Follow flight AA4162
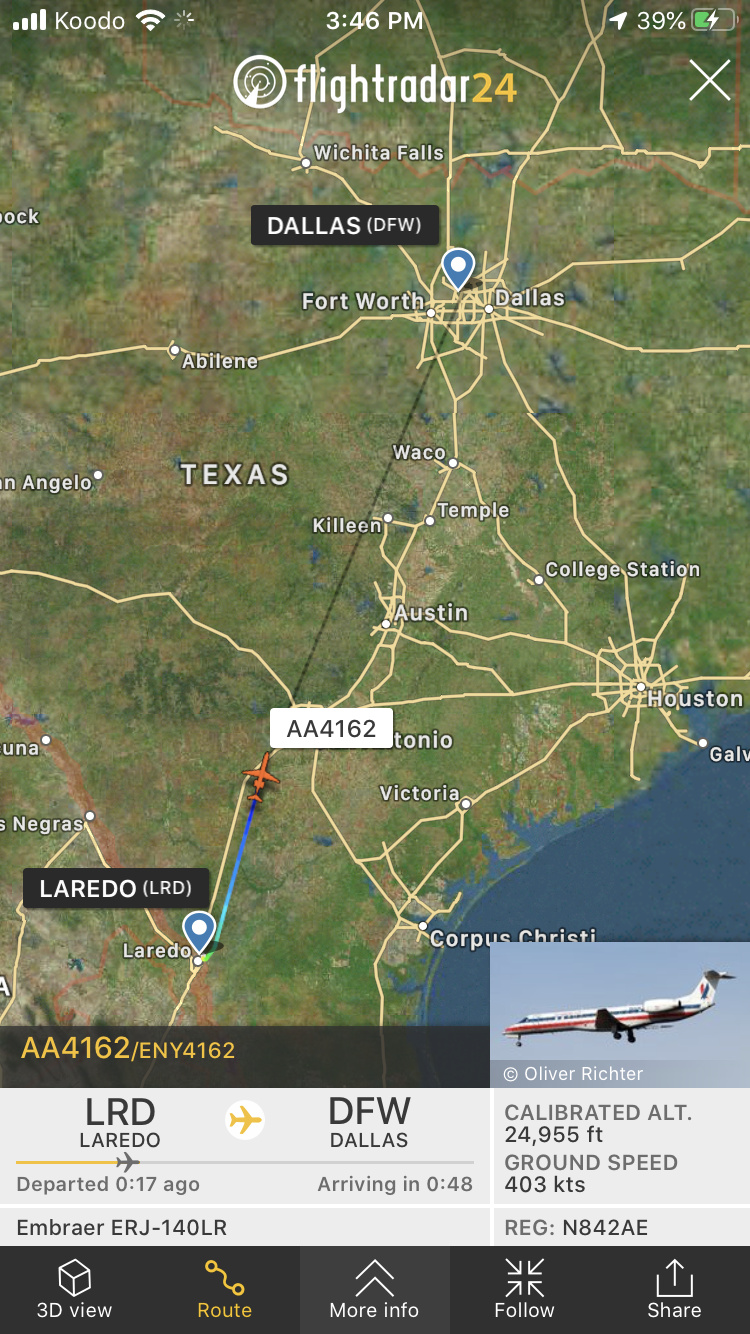This screenshot has width=750, height=1334. pyautogui.click(x=524, y=1289)
